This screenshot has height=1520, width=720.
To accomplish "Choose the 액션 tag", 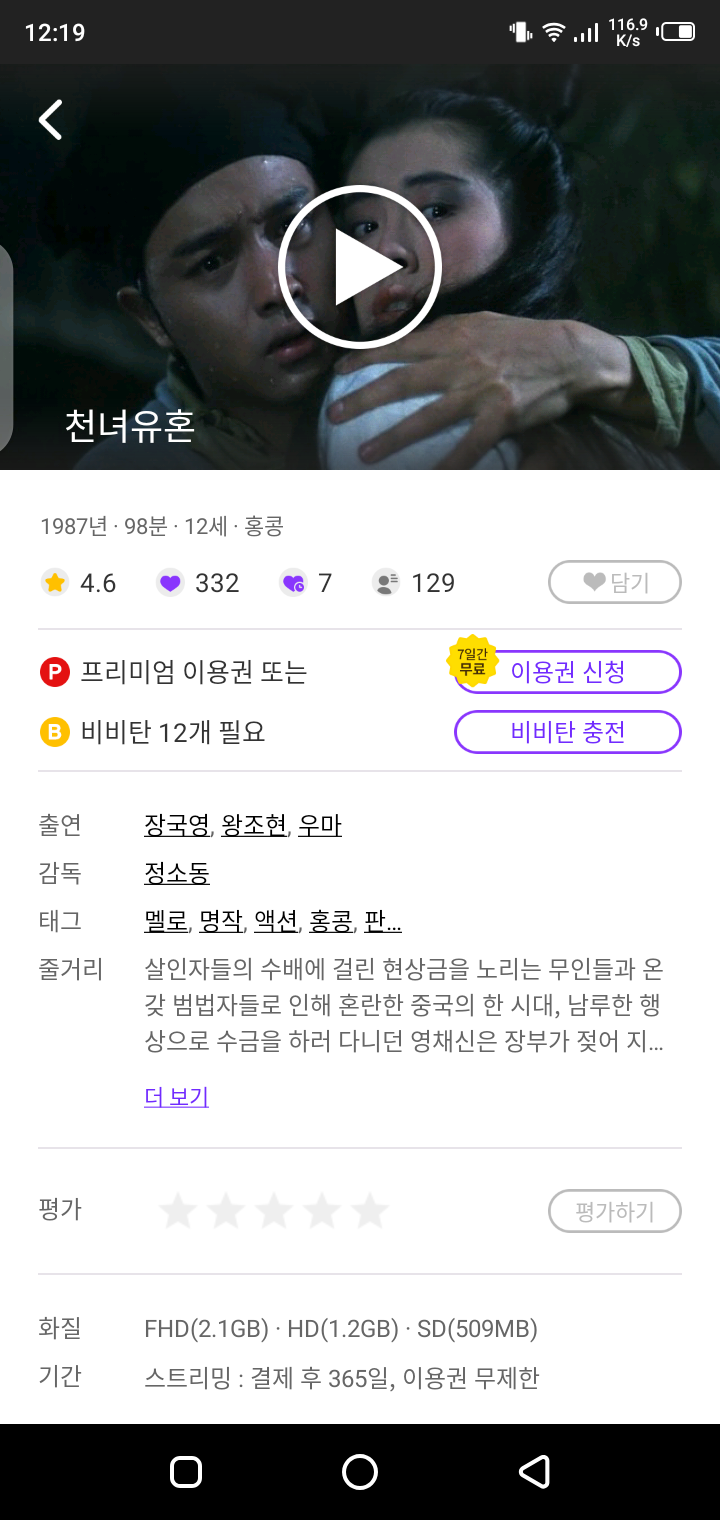I will tap(276, 921).
